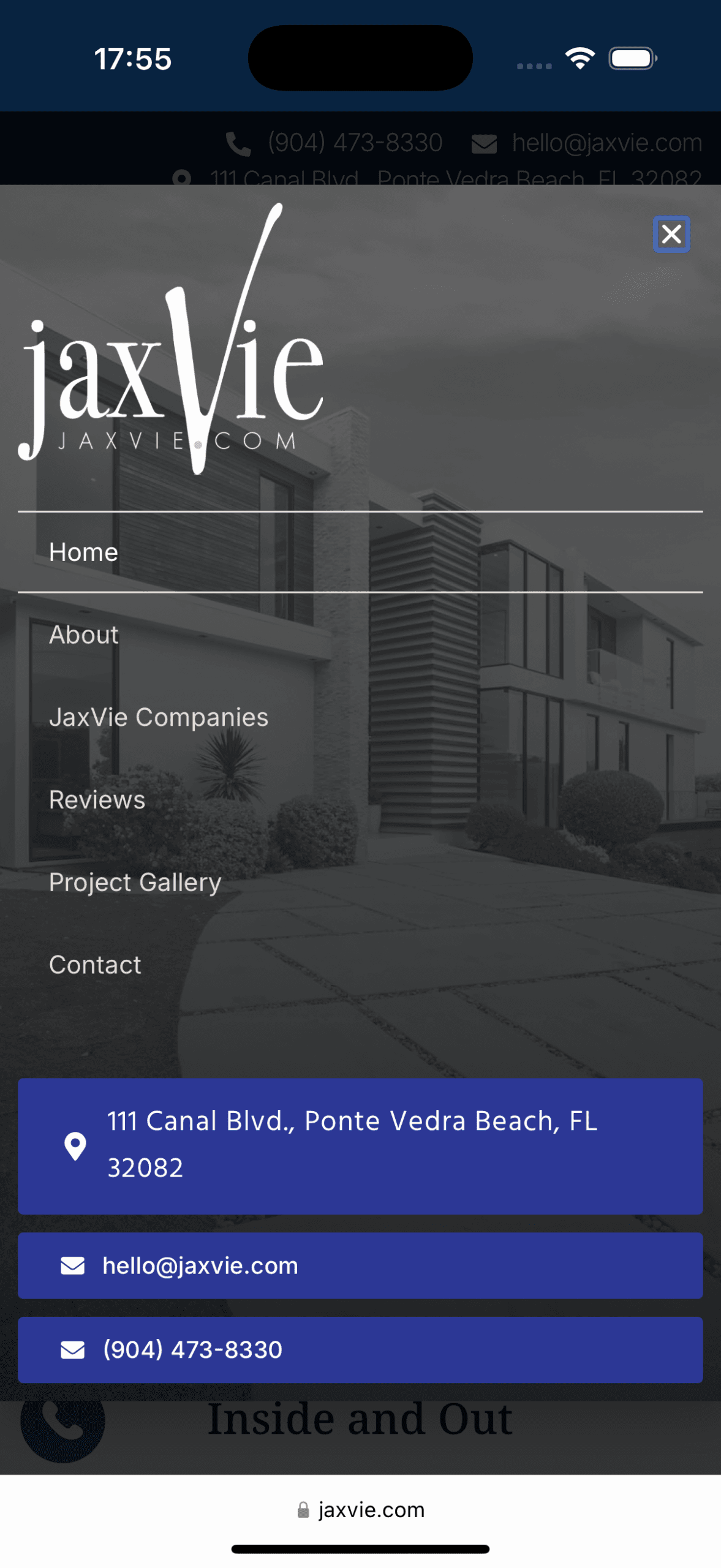Open JaxVie Companies menu item
This screenshot has height=1568, width=721.
(x=159, y=717)
